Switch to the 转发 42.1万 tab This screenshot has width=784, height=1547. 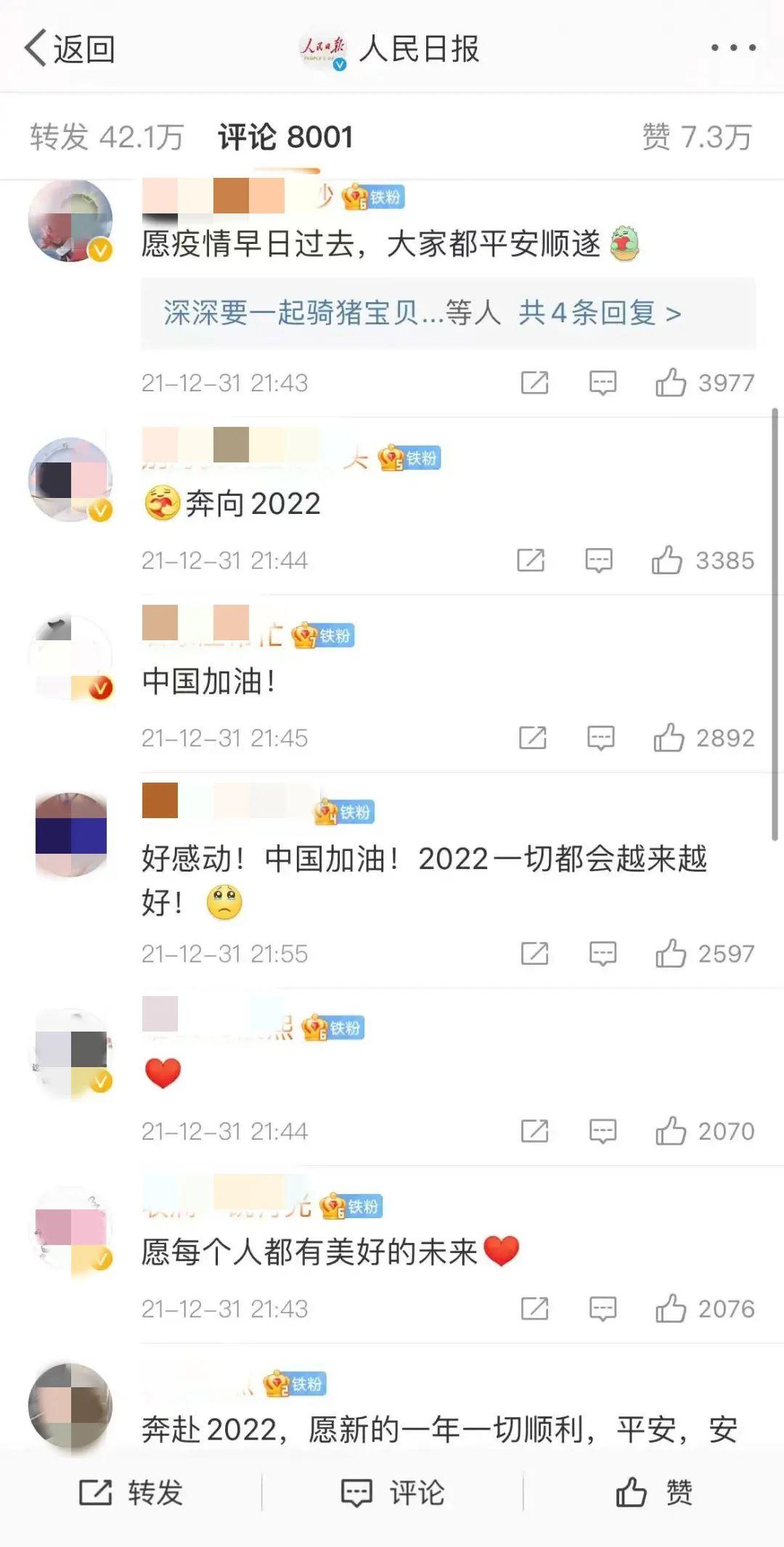pos(107,137)
